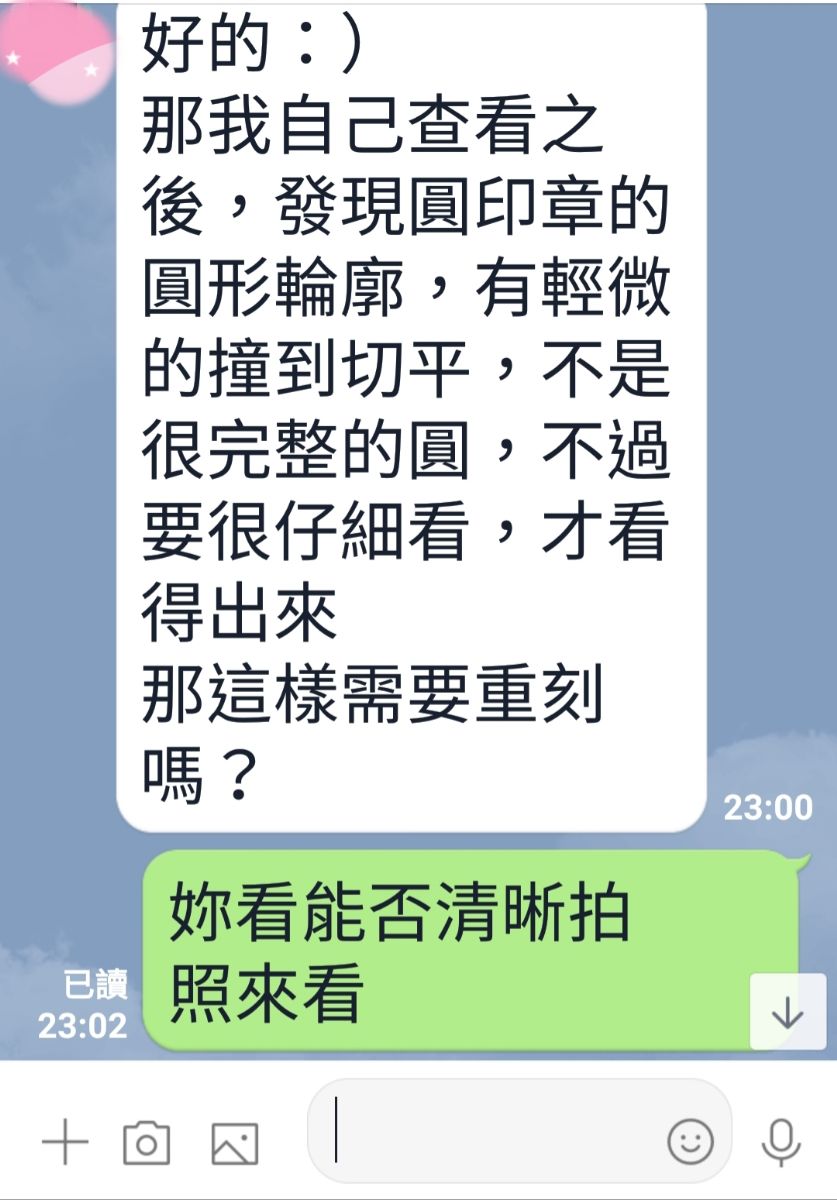Open the emoji sticker picker
Screen dimensions: 837x1200
pos(690,1142)
